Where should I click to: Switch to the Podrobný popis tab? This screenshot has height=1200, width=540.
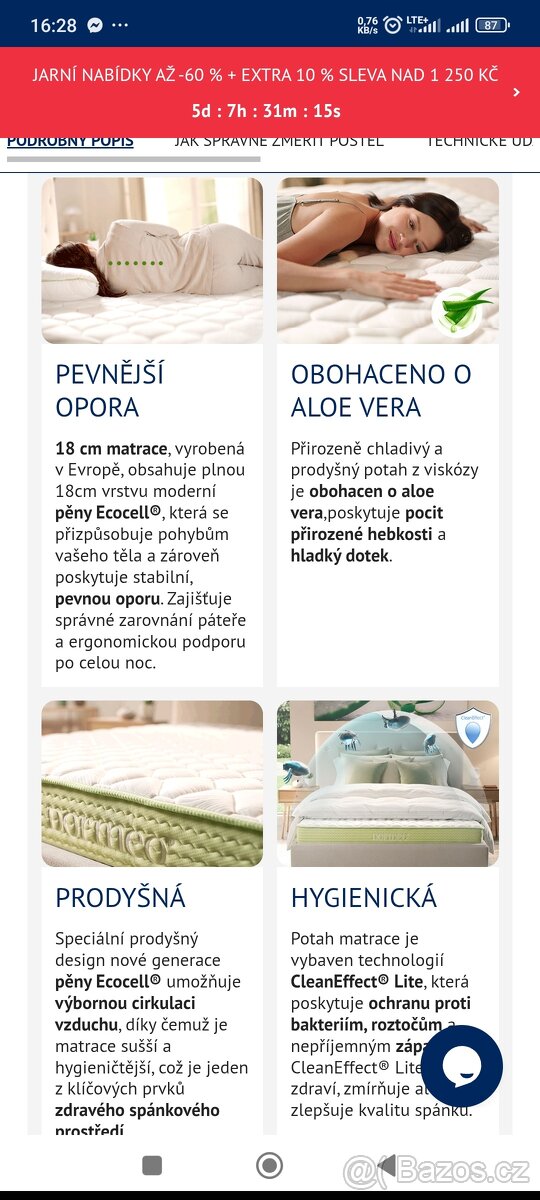70,141
